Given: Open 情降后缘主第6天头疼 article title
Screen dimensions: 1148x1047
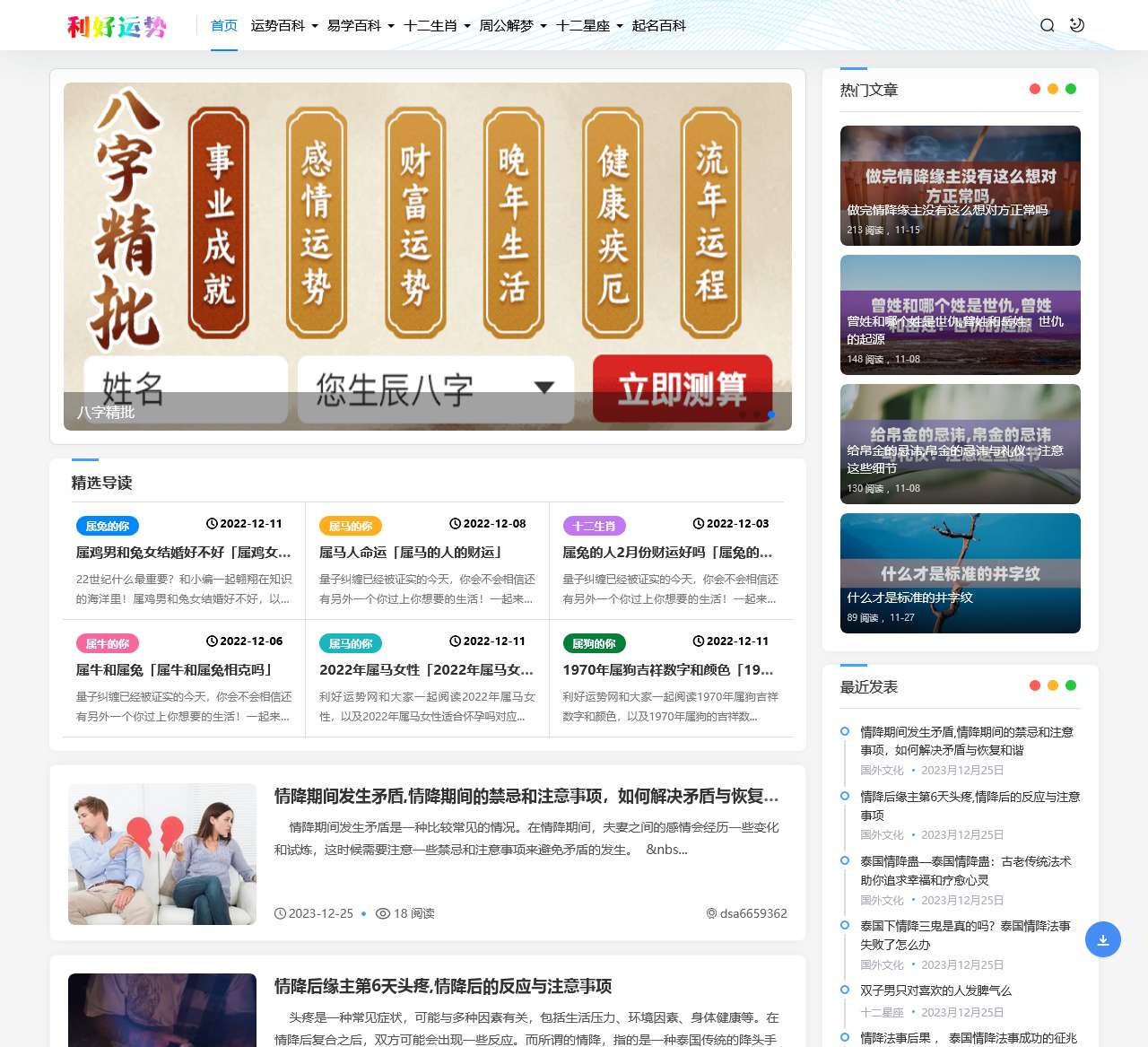Looking at the screenshot, I should pyautogui.click(x=443, y=986).
